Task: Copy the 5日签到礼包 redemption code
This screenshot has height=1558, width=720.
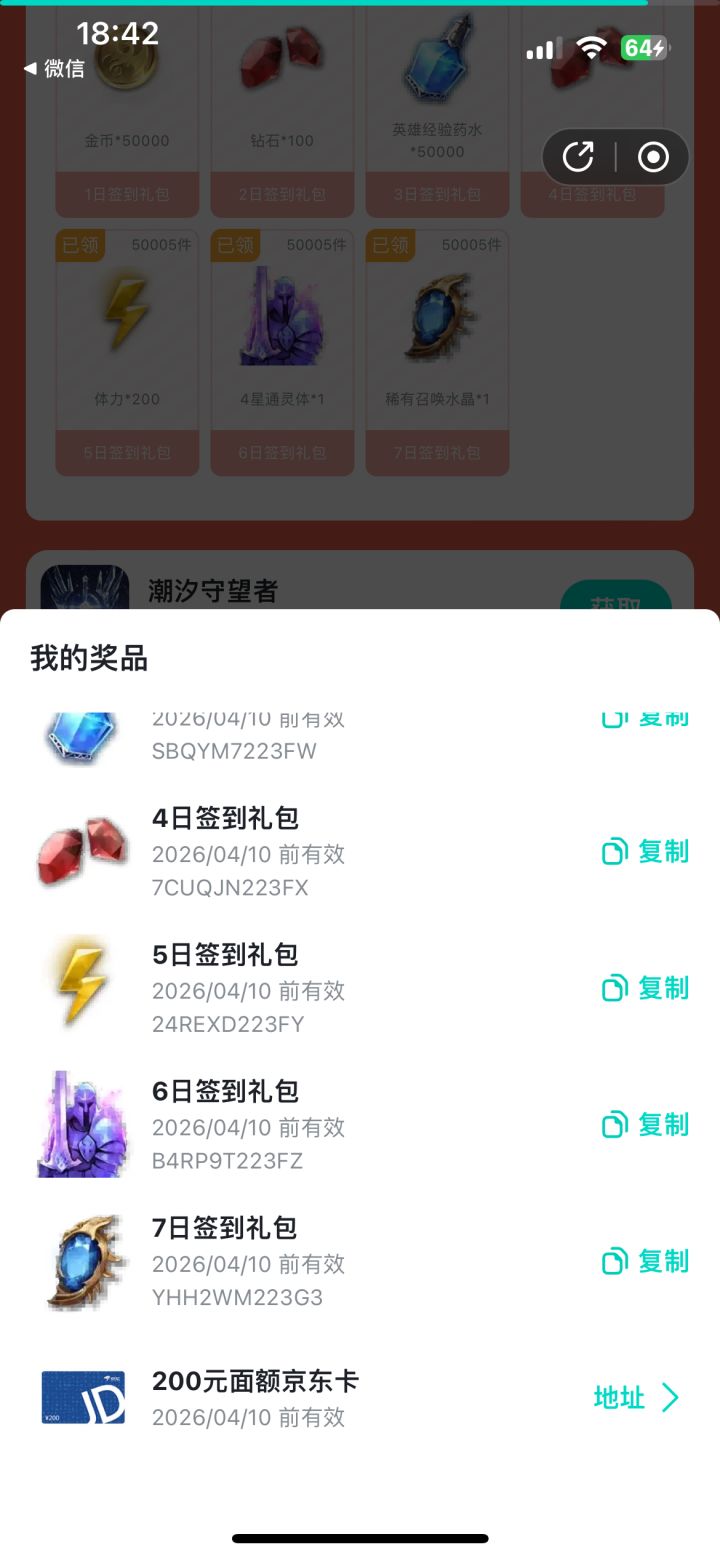Action: pyautogui.click(x=646, y=988)
